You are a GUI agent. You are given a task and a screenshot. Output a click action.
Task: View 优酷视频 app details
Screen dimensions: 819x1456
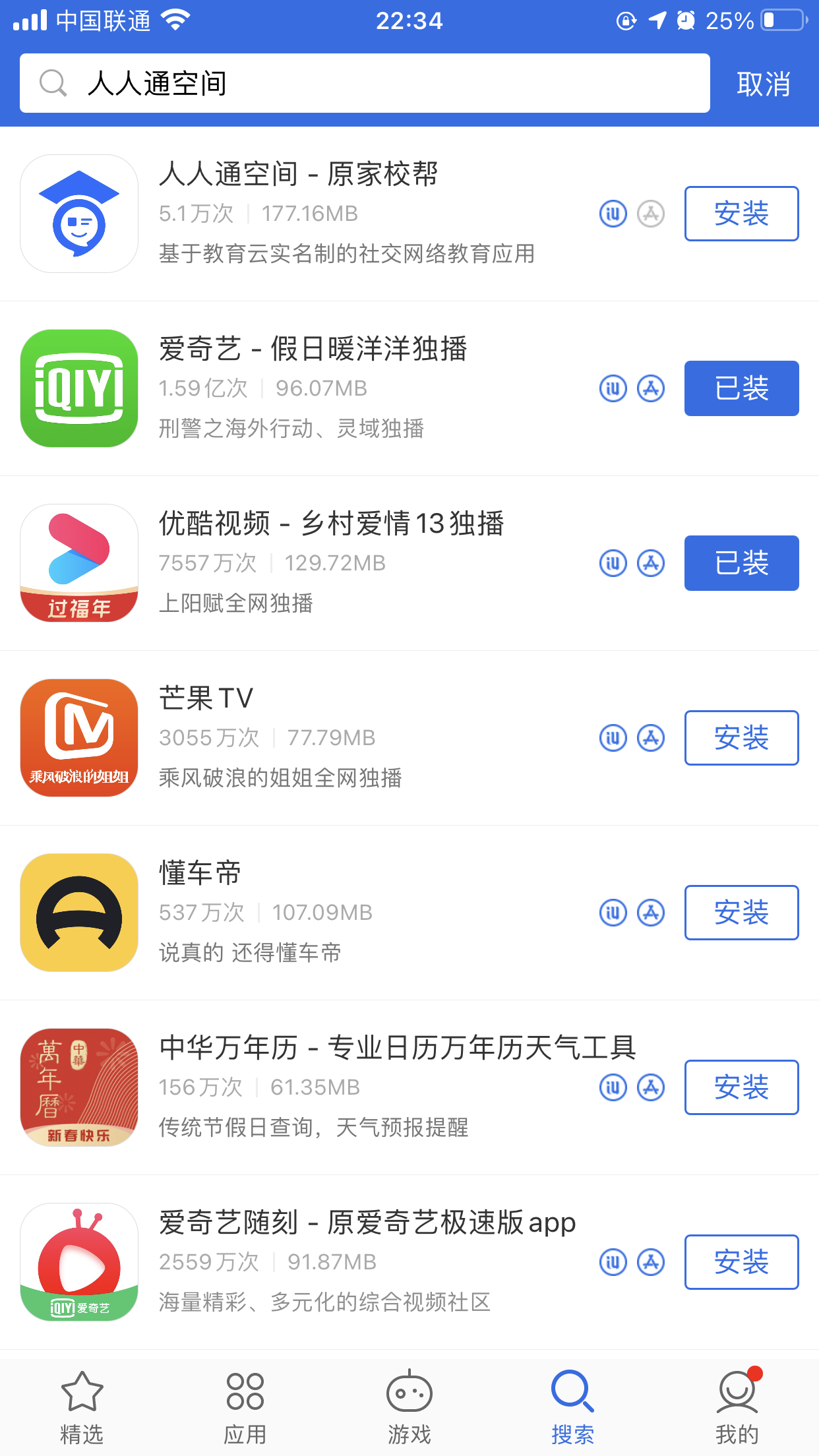(x=331, y=524)
